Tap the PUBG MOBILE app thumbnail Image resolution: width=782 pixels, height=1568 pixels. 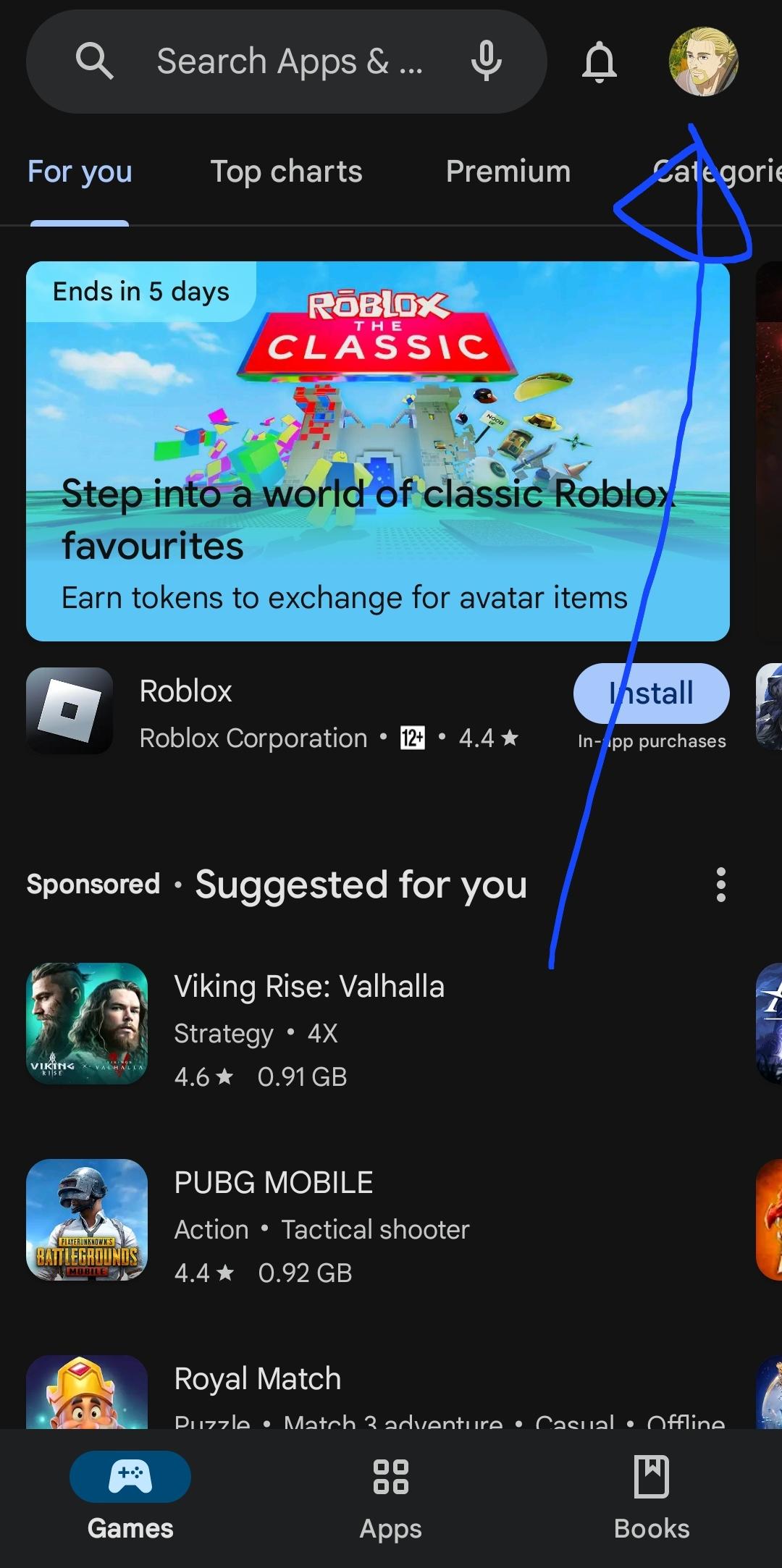click(x=87, y=1222)
